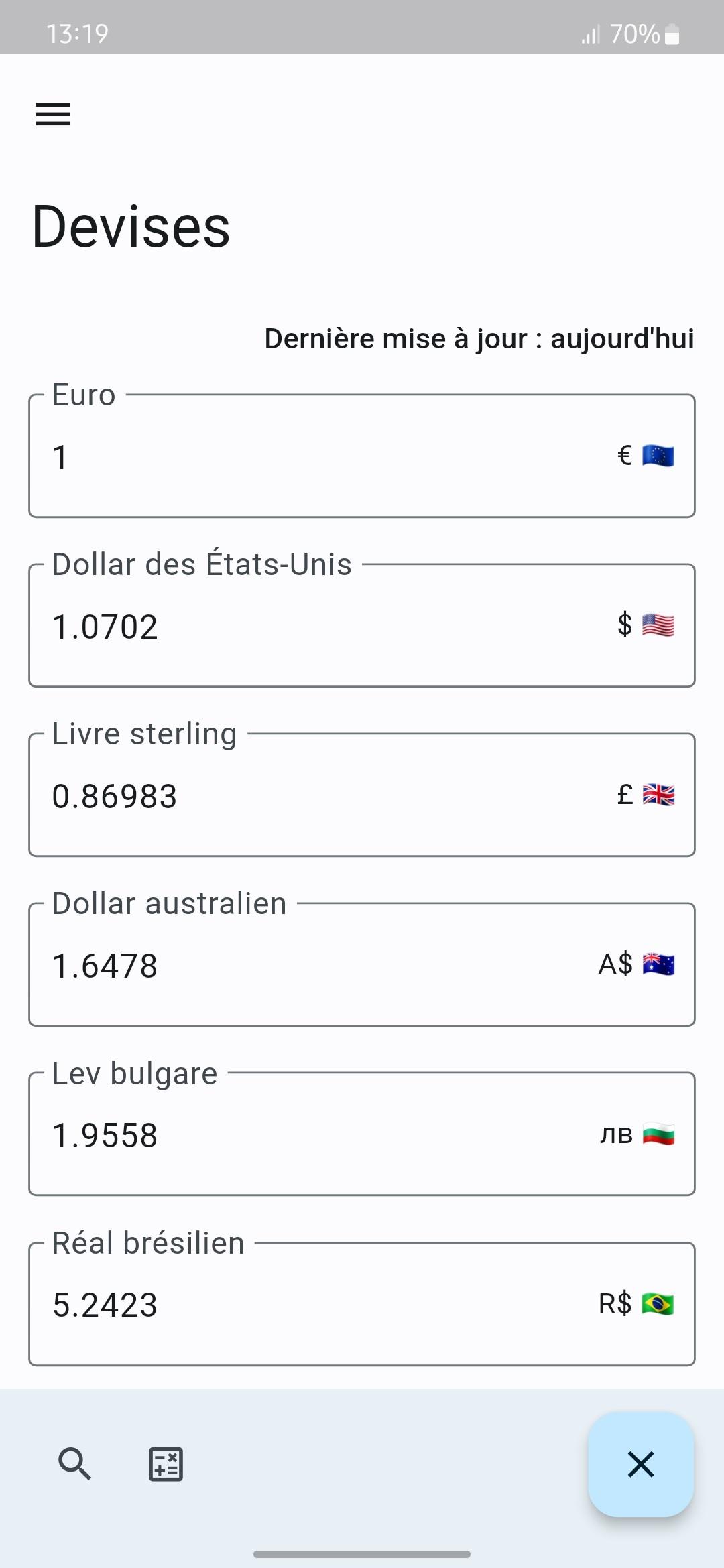Viewport: 724px width, 1568px height.
Task: Open the calculator icon in bottom bar
Action: click(x=166, y=1464)
